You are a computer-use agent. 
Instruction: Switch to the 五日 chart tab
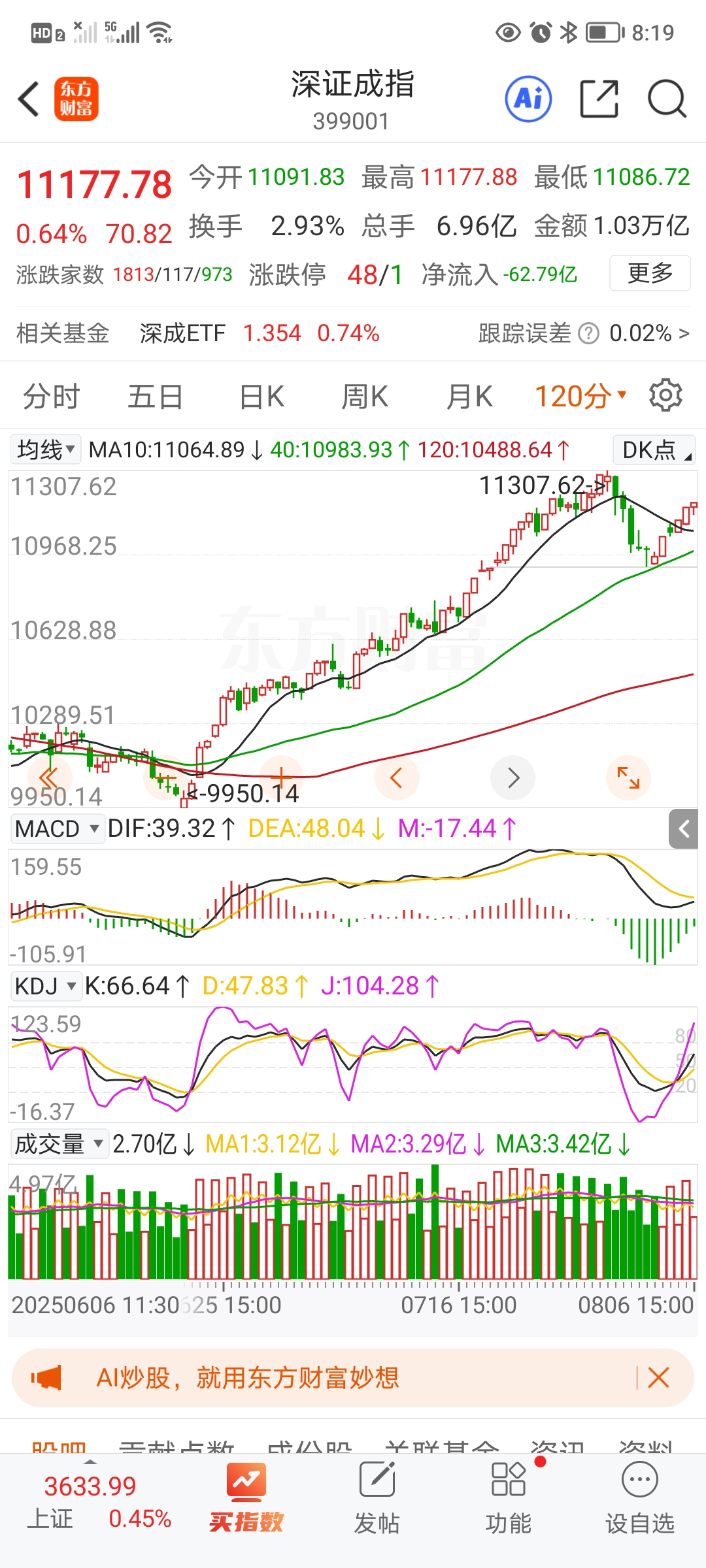[x=155, y=396]
